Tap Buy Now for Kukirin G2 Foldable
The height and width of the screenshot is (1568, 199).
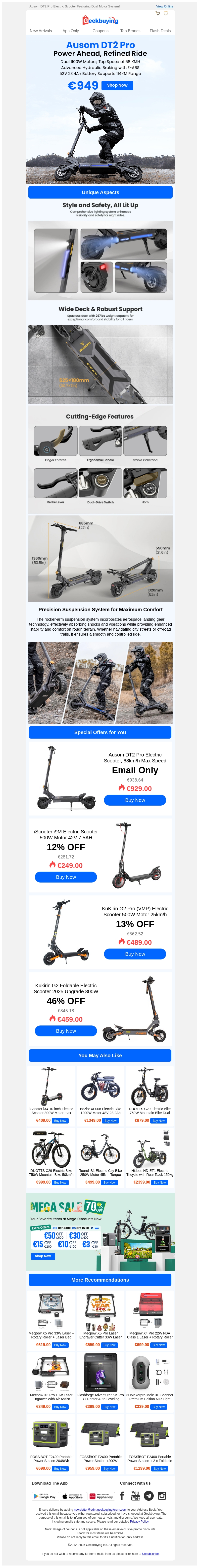click(66, 1030)
